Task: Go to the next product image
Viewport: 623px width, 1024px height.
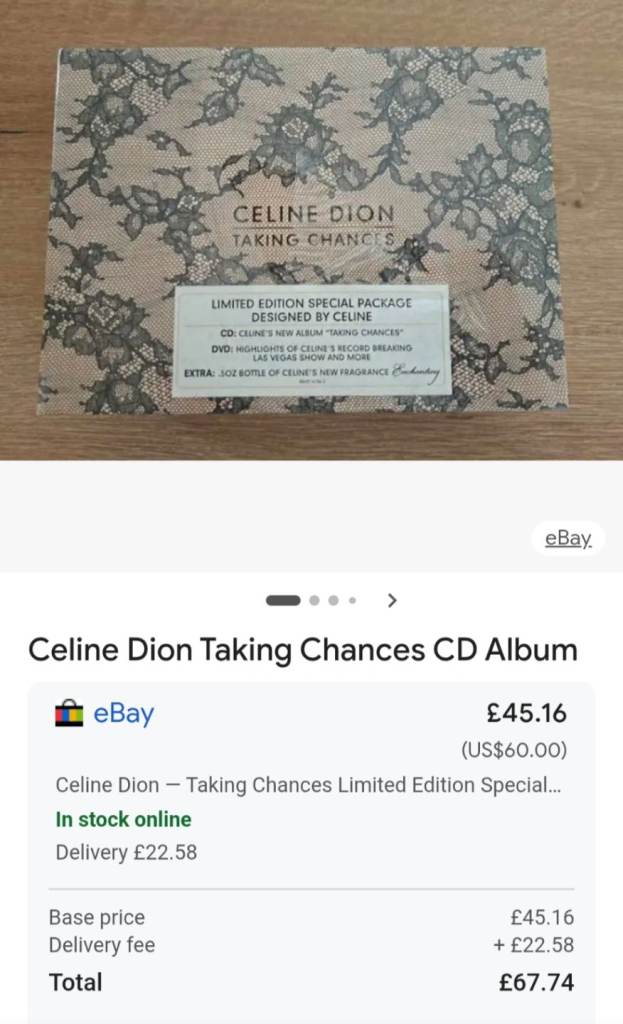Action: click(392, 600)
